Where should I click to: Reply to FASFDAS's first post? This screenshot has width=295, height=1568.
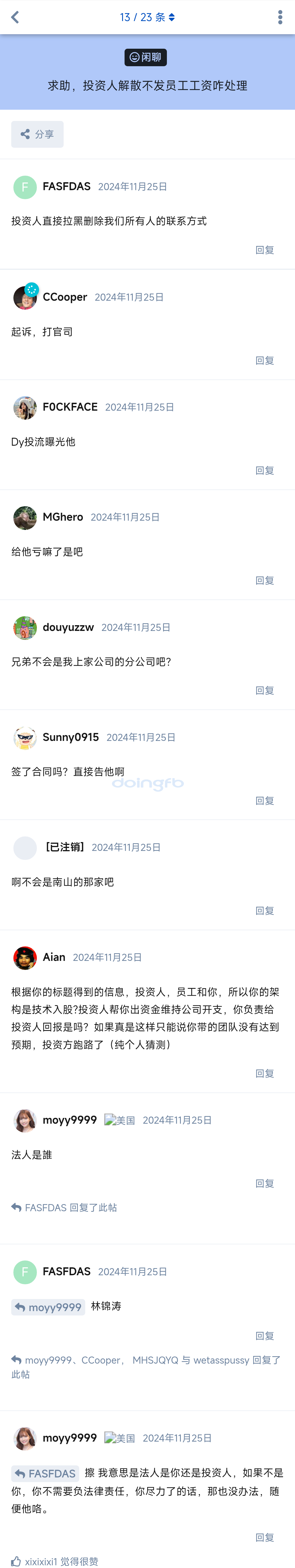tap(265, 250)
